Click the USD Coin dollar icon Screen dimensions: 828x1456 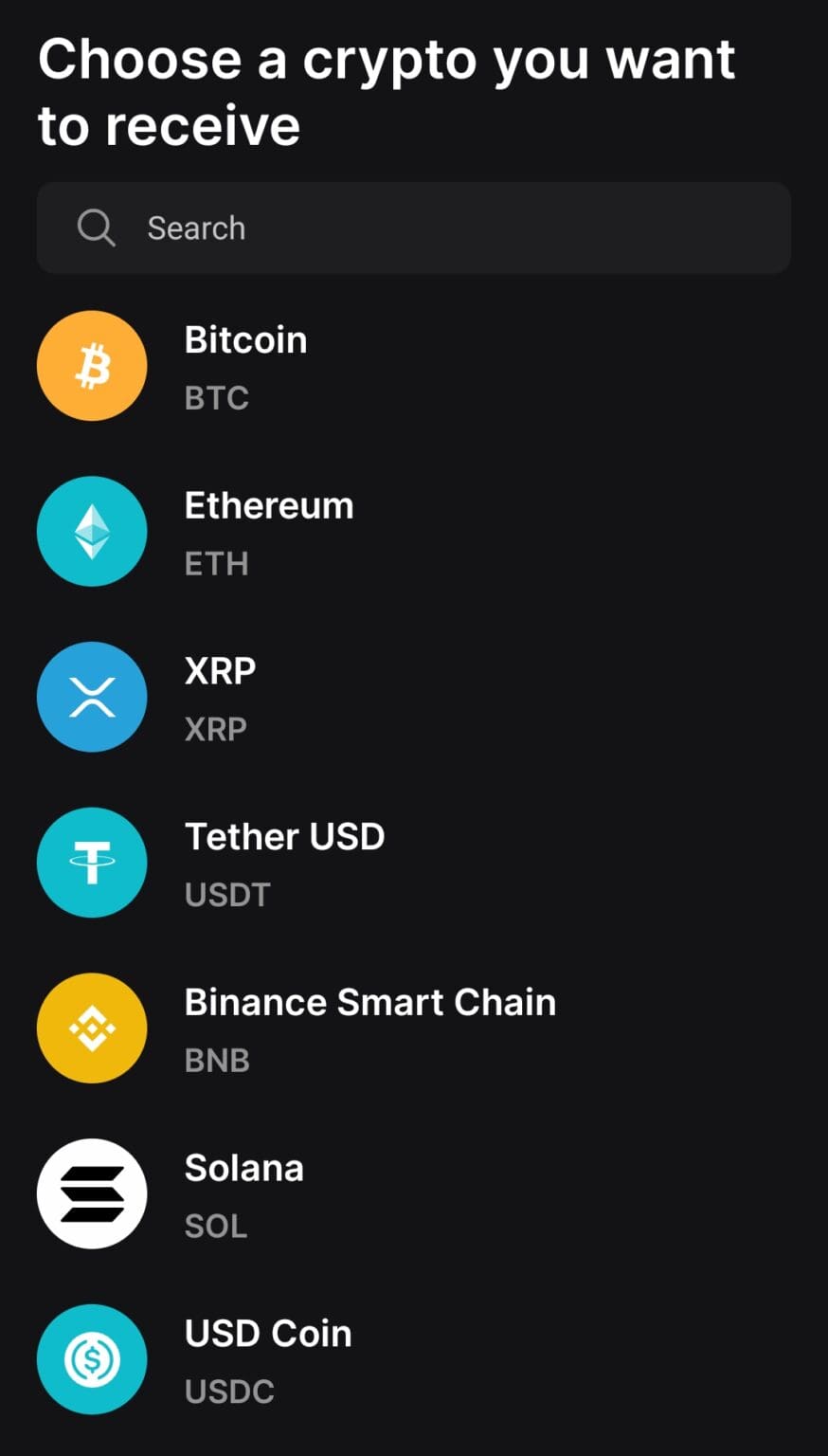pyautogui.click(x=92, y=1359)
